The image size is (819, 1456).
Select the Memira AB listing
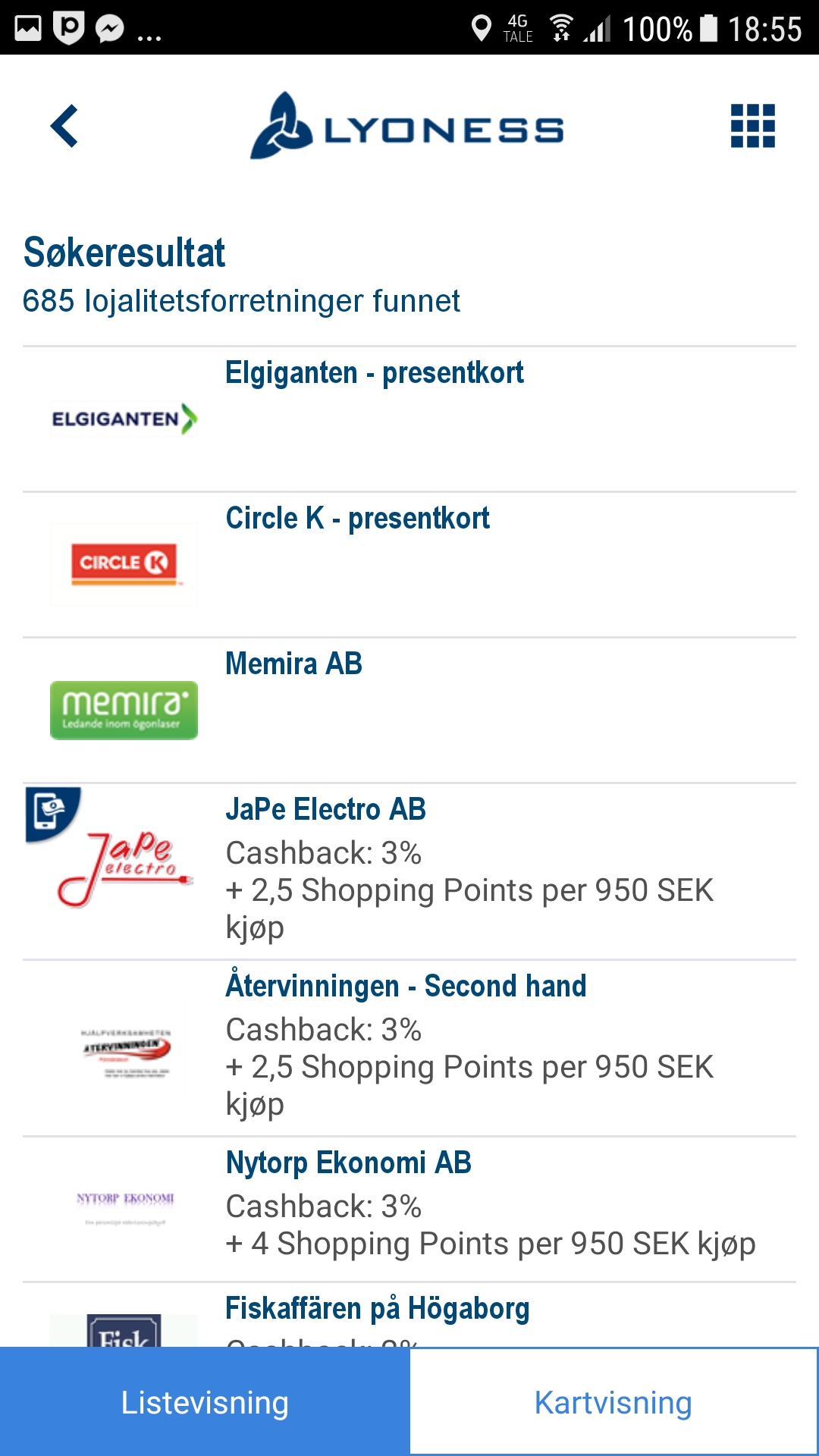409,711
